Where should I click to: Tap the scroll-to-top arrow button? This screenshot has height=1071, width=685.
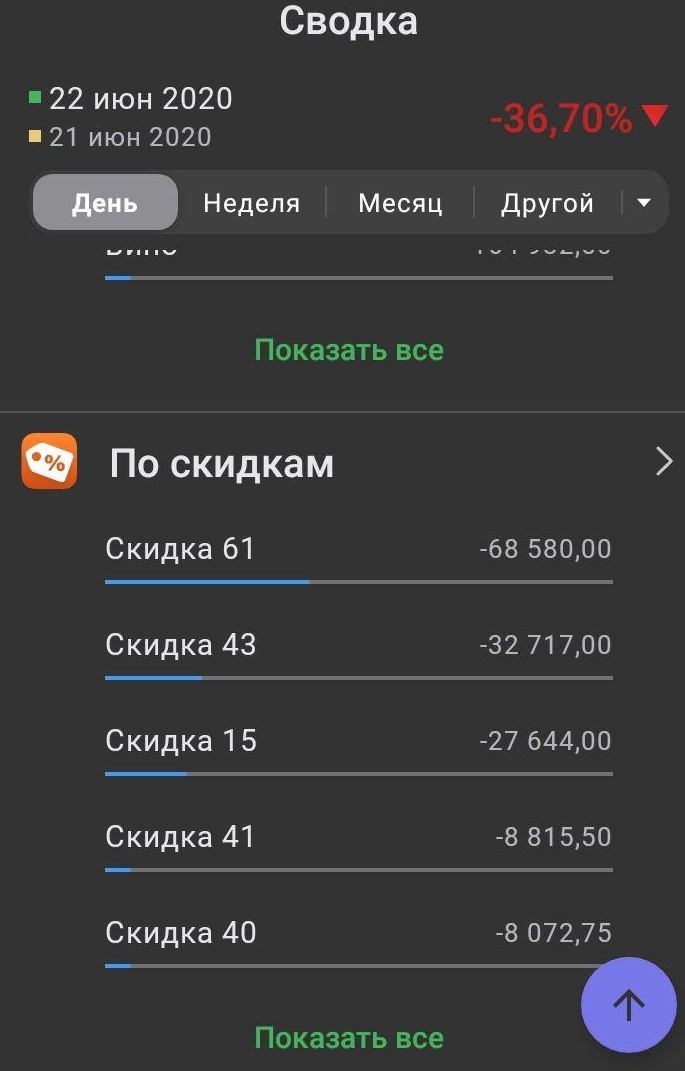coord(629,1005)
